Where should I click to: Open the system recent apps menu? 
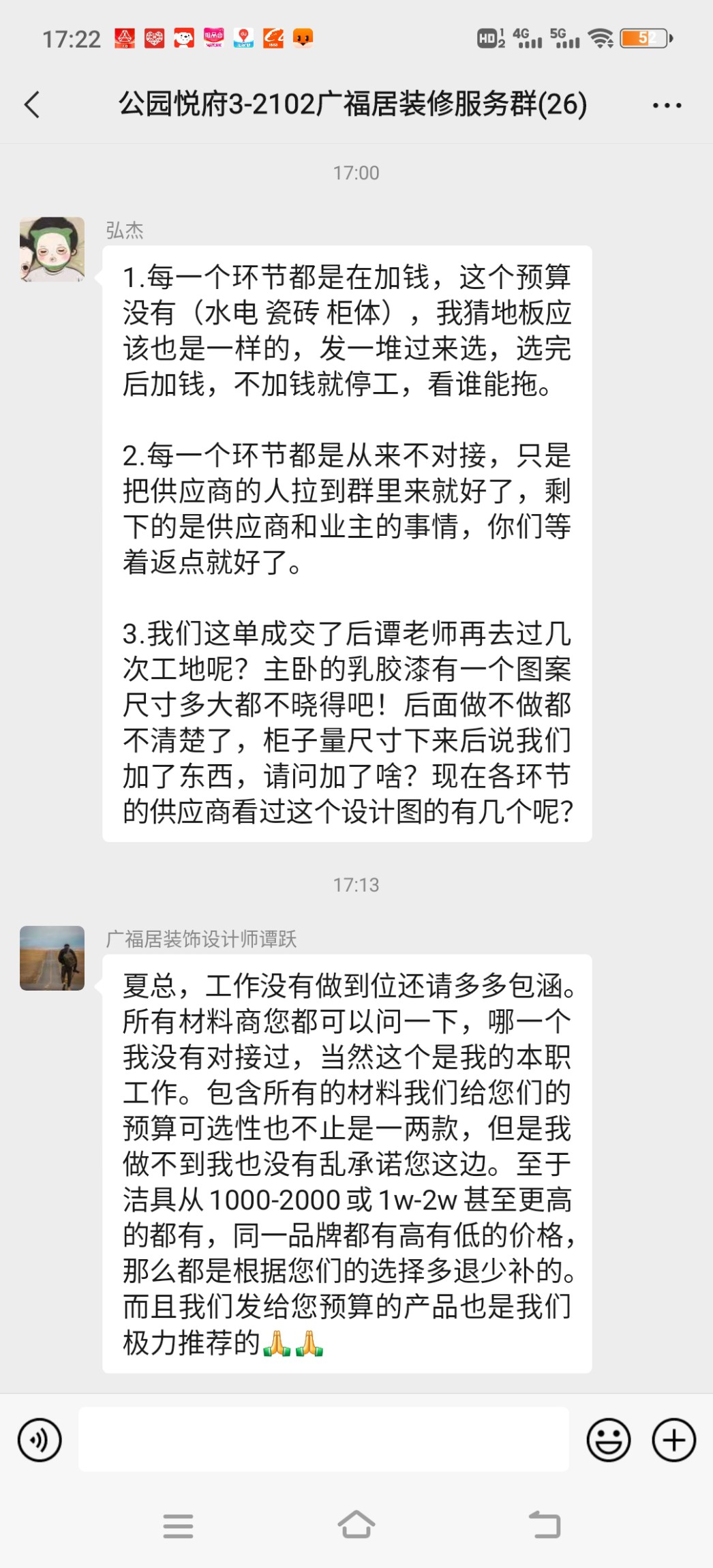click(178, 1526)
